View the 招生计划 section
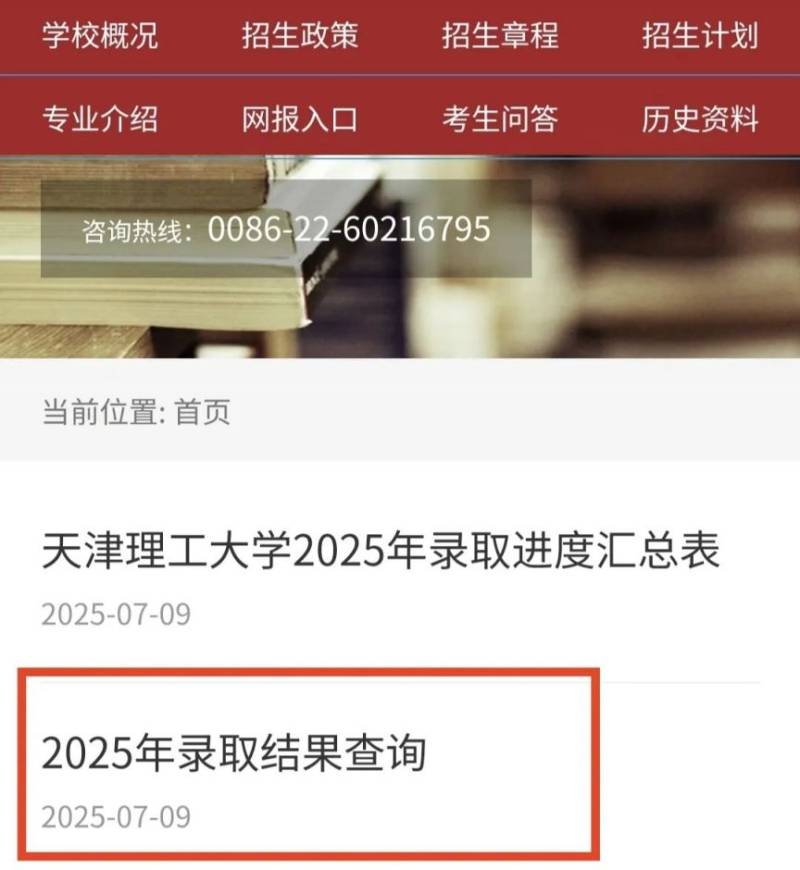Viewport: 800px width, 870px height. (700, 37)
